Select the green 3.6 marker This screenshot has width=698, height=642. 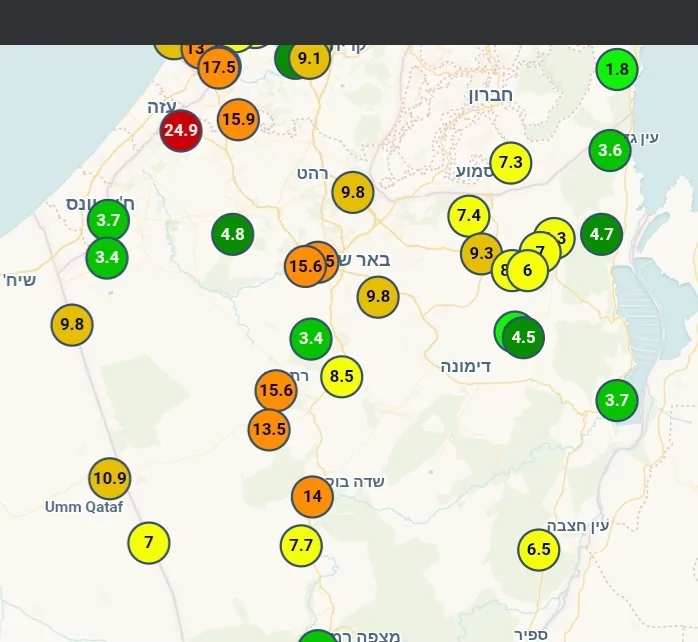pos(609,151)
